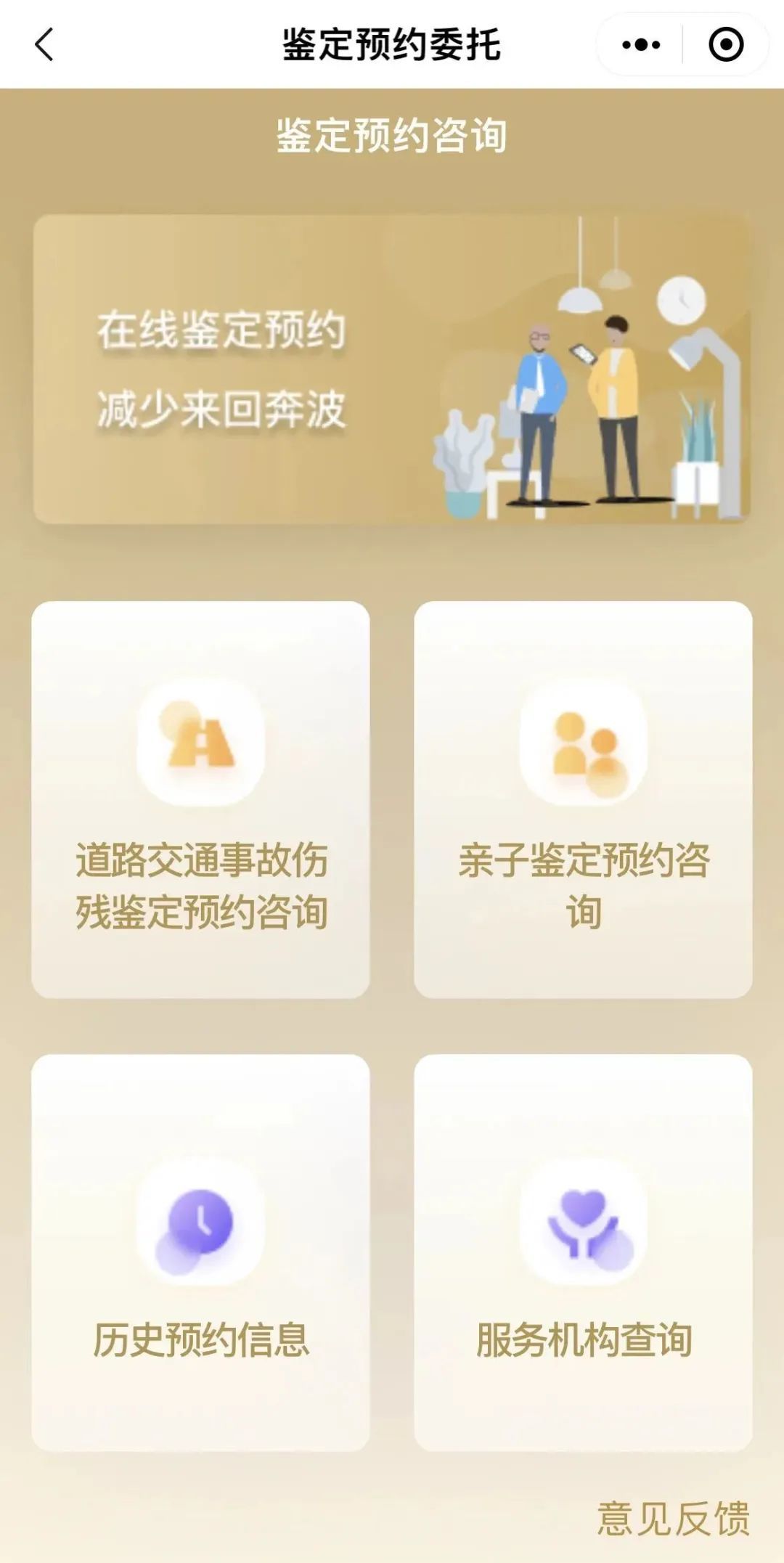784x1563 pixels.
Task: Close the mini program with the circle button
Action: coord(725,45)
